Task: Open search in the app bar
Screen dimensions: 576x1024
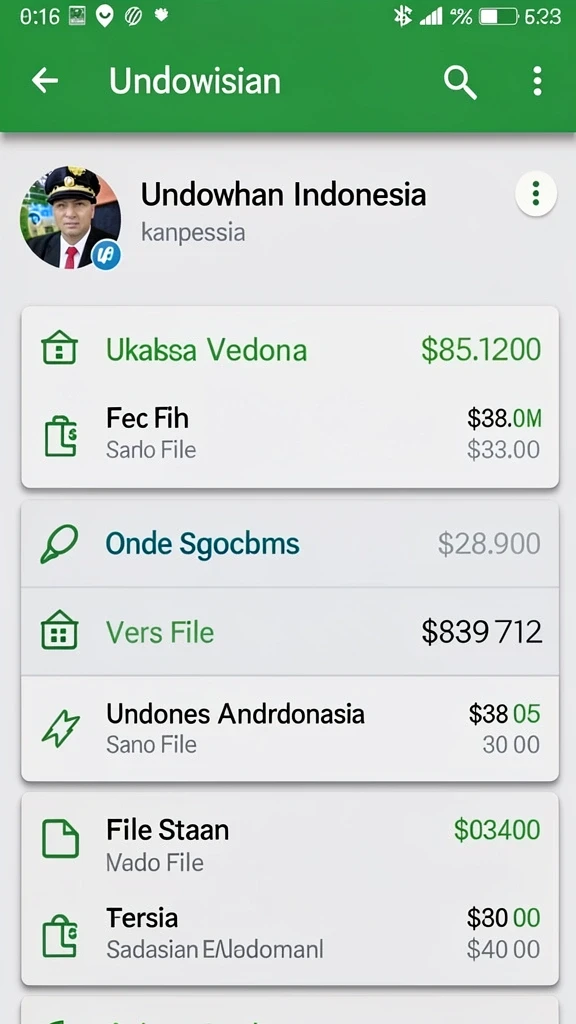Action: [x=460, y=82]
